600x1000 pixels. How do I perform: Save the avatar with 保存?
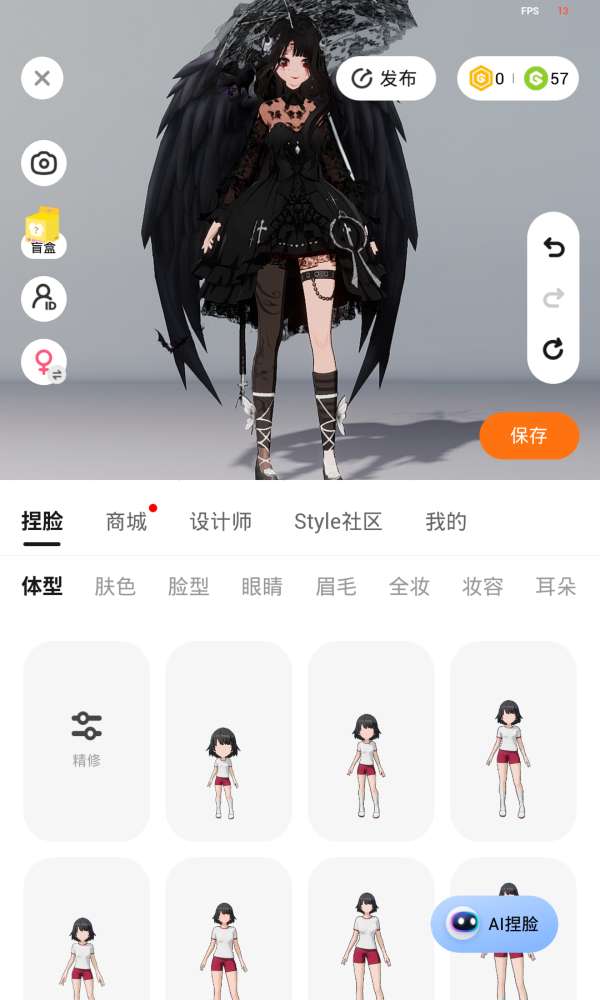pos(529,436)
